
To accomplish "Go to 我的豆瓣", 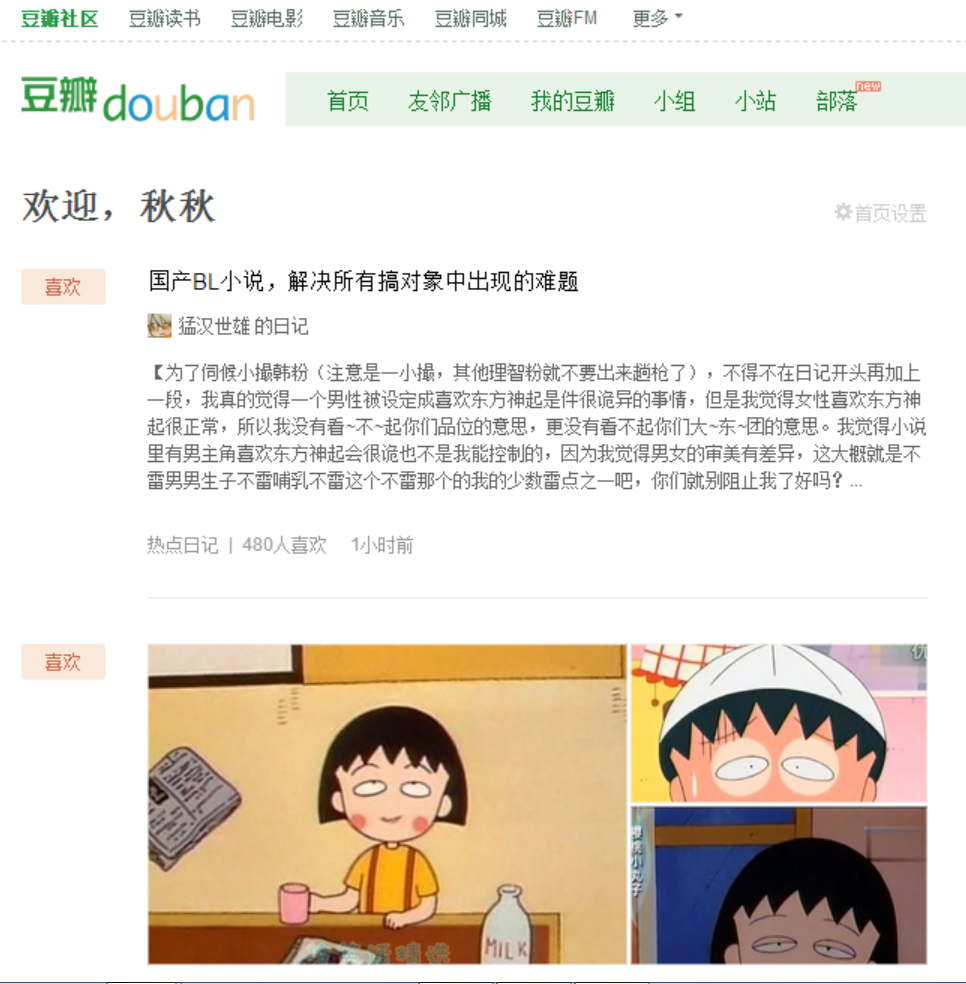I will pyautogui.click(x=572, y=101).
